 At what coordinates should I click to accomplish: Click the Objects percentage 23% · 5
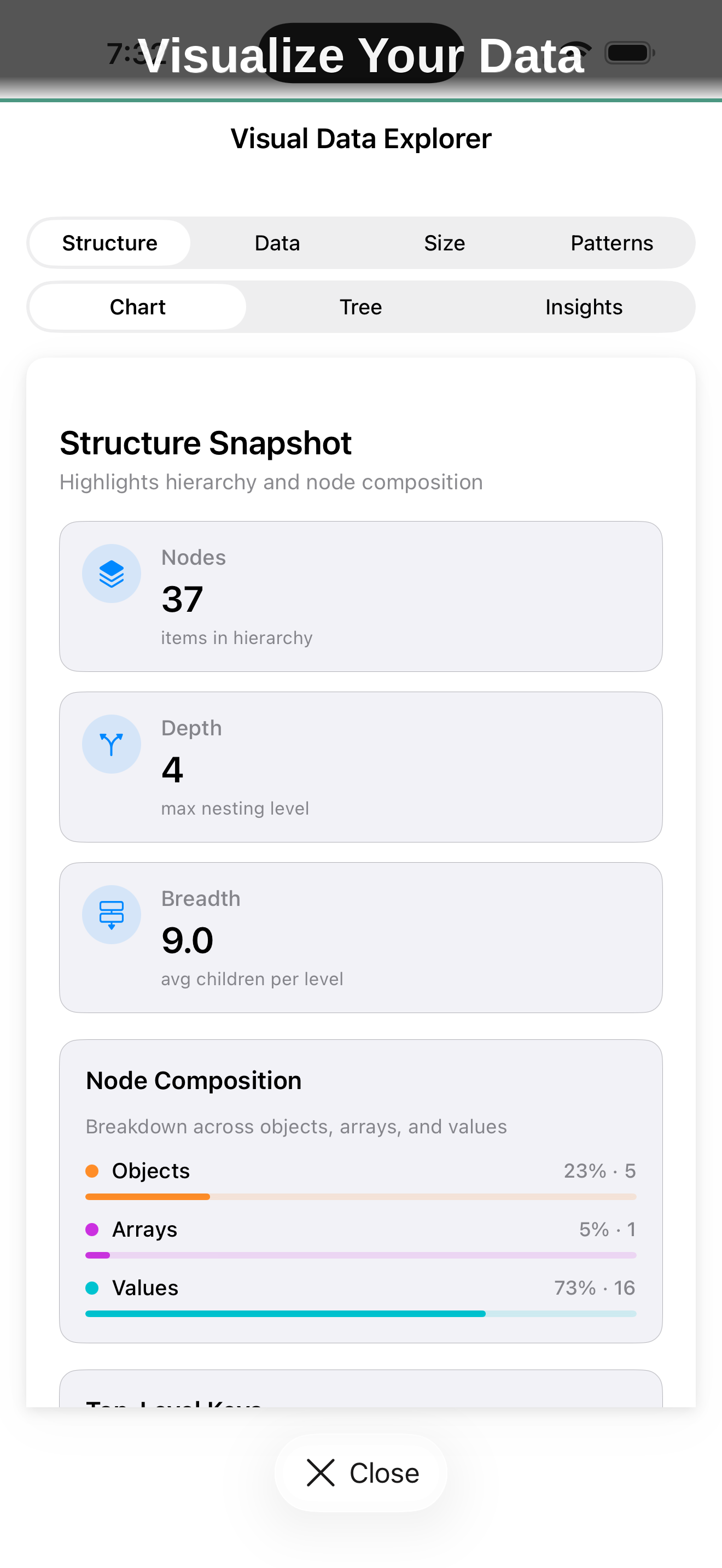coord(599,1170)
